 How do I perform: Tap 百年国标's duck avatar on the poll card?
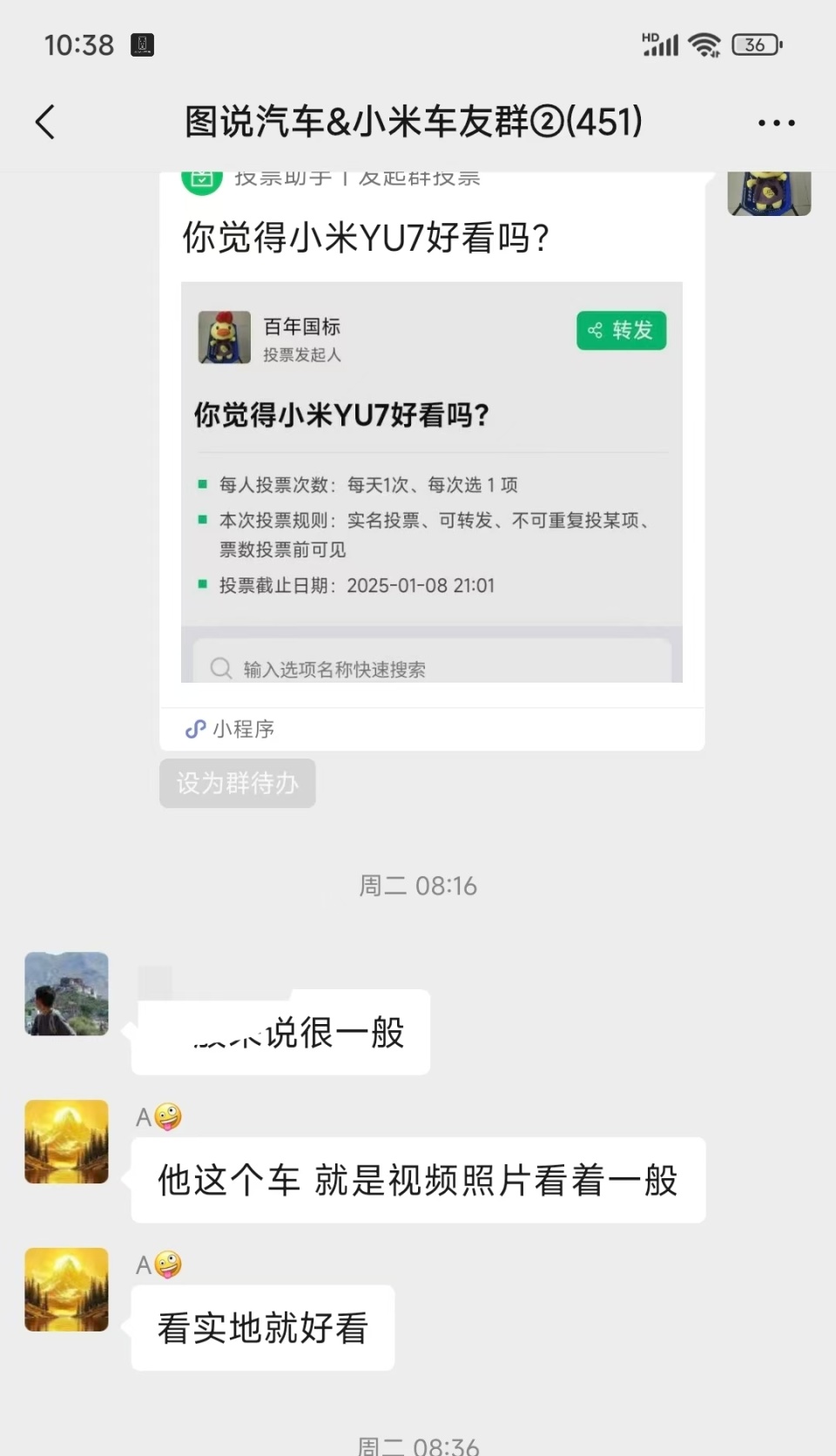pyautogui.click(x=223, y=338)
